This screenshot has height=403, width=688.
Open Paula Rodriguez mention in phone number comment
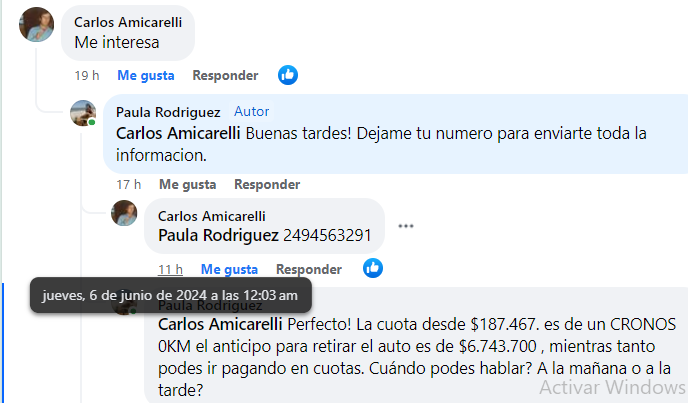(218, 236)
